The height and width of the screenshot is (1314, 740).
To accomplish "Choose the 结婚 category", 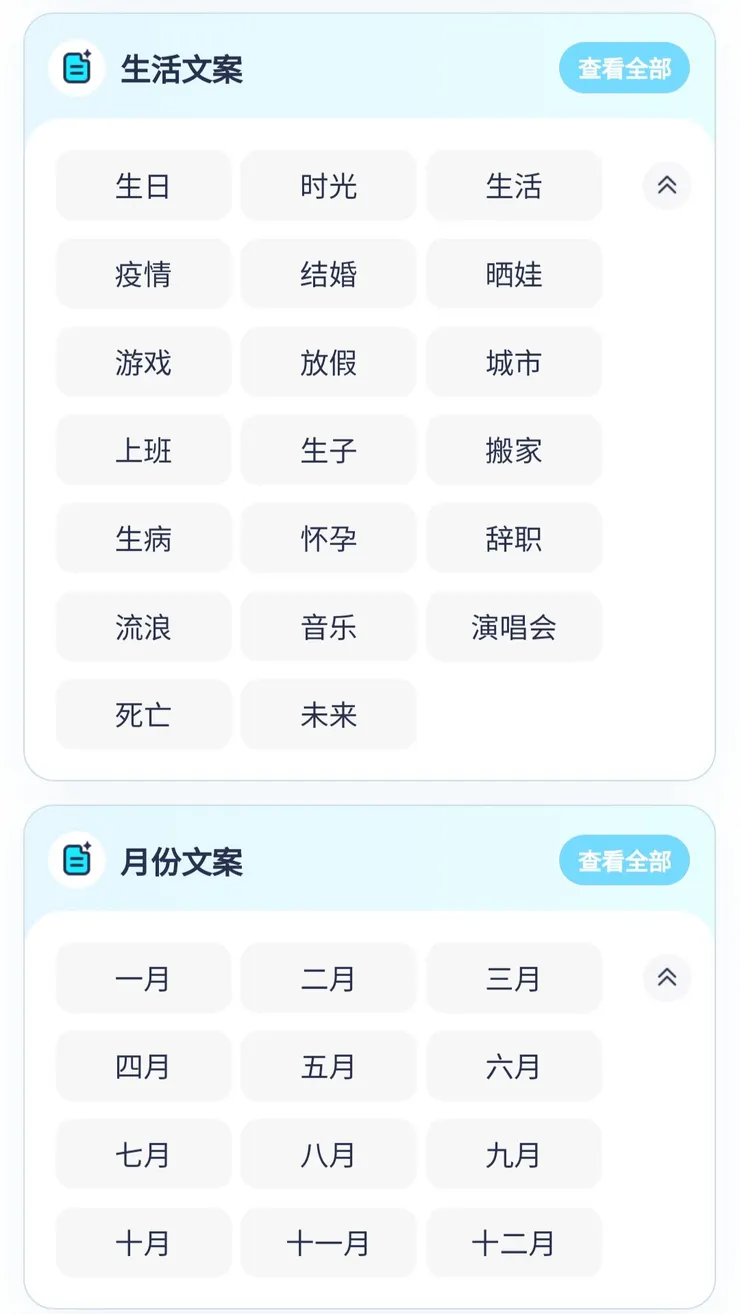I will [x=328, y=274].
